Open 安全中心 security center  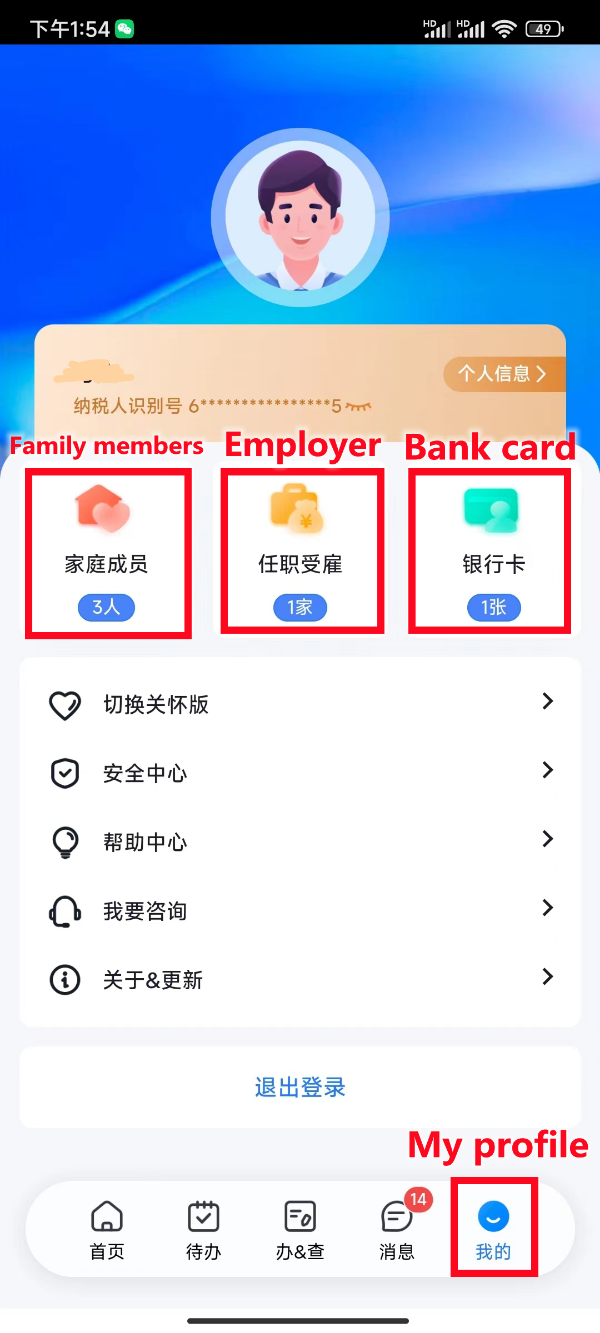tap(300, 773)
